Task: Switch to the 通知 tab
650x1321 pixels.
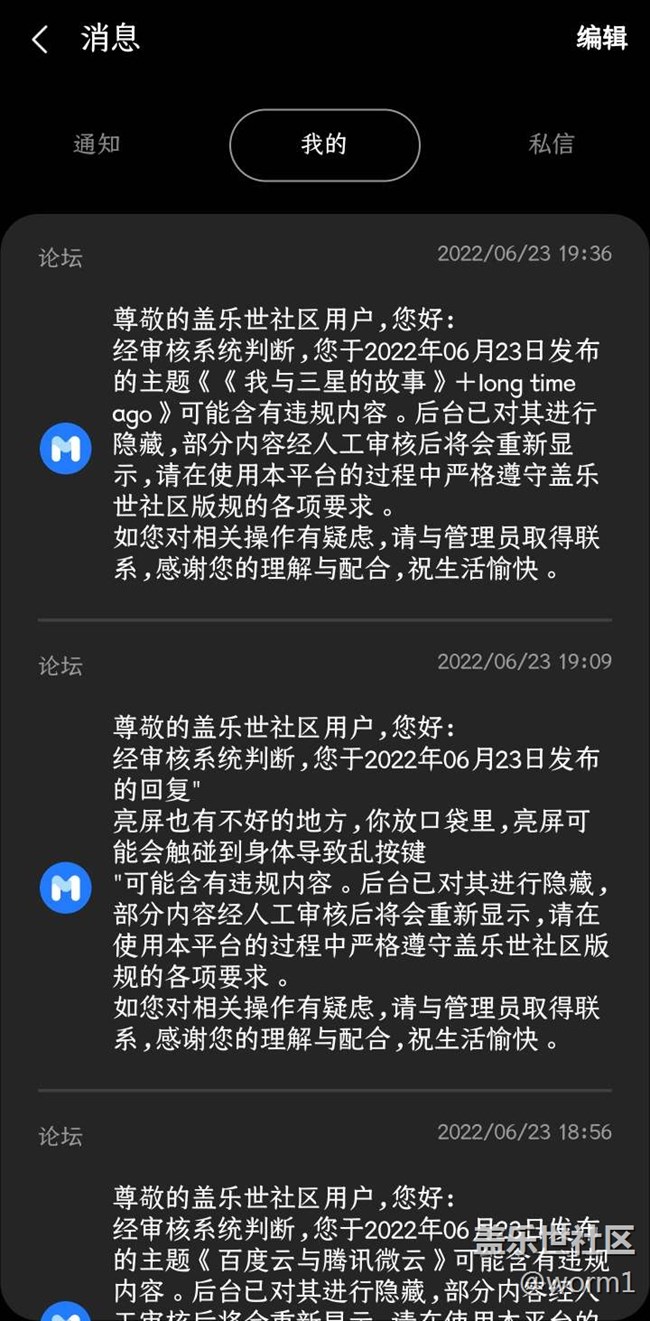Action: click(x=97, y=144)
